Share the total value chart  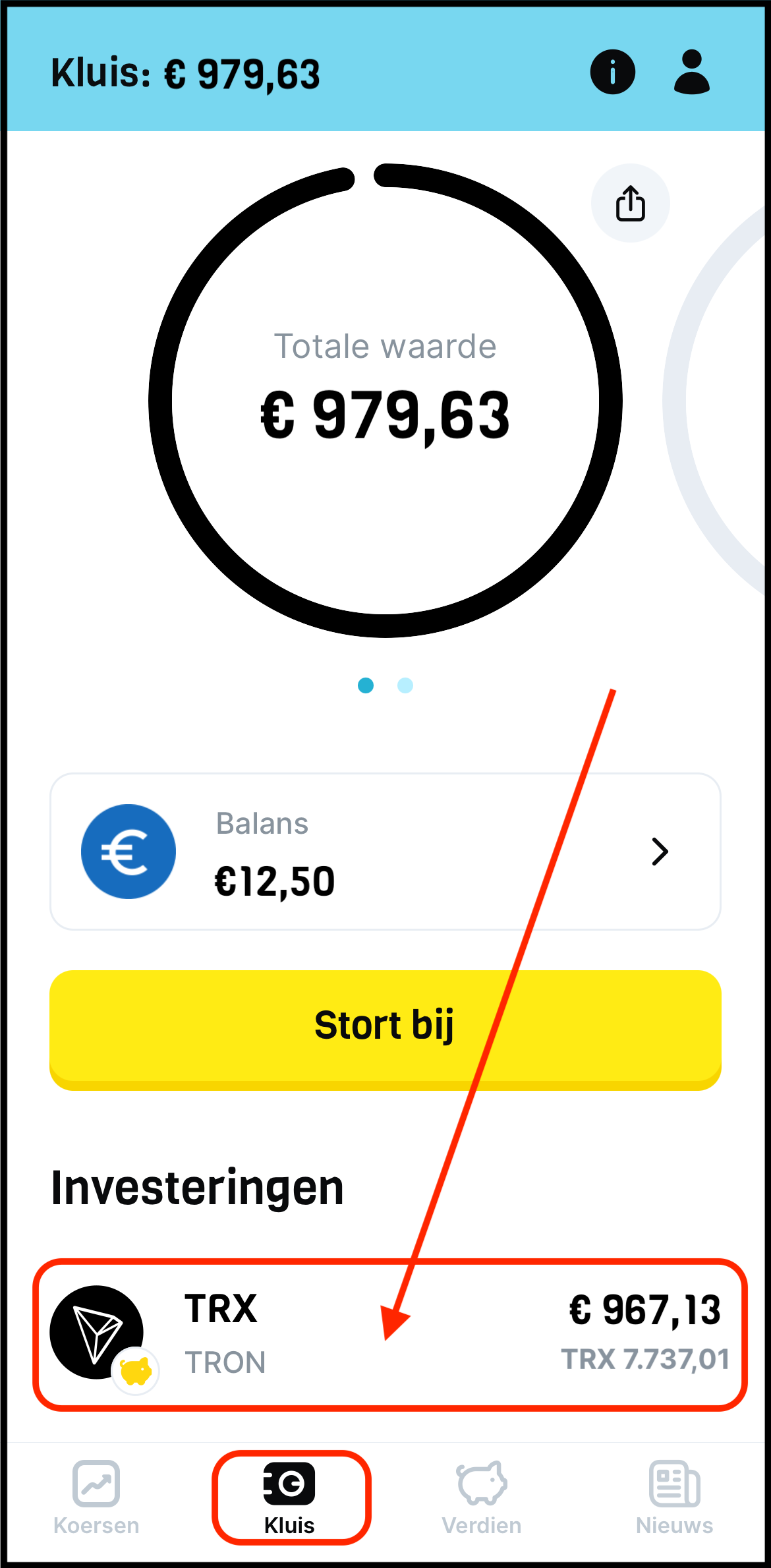point(630,203)
